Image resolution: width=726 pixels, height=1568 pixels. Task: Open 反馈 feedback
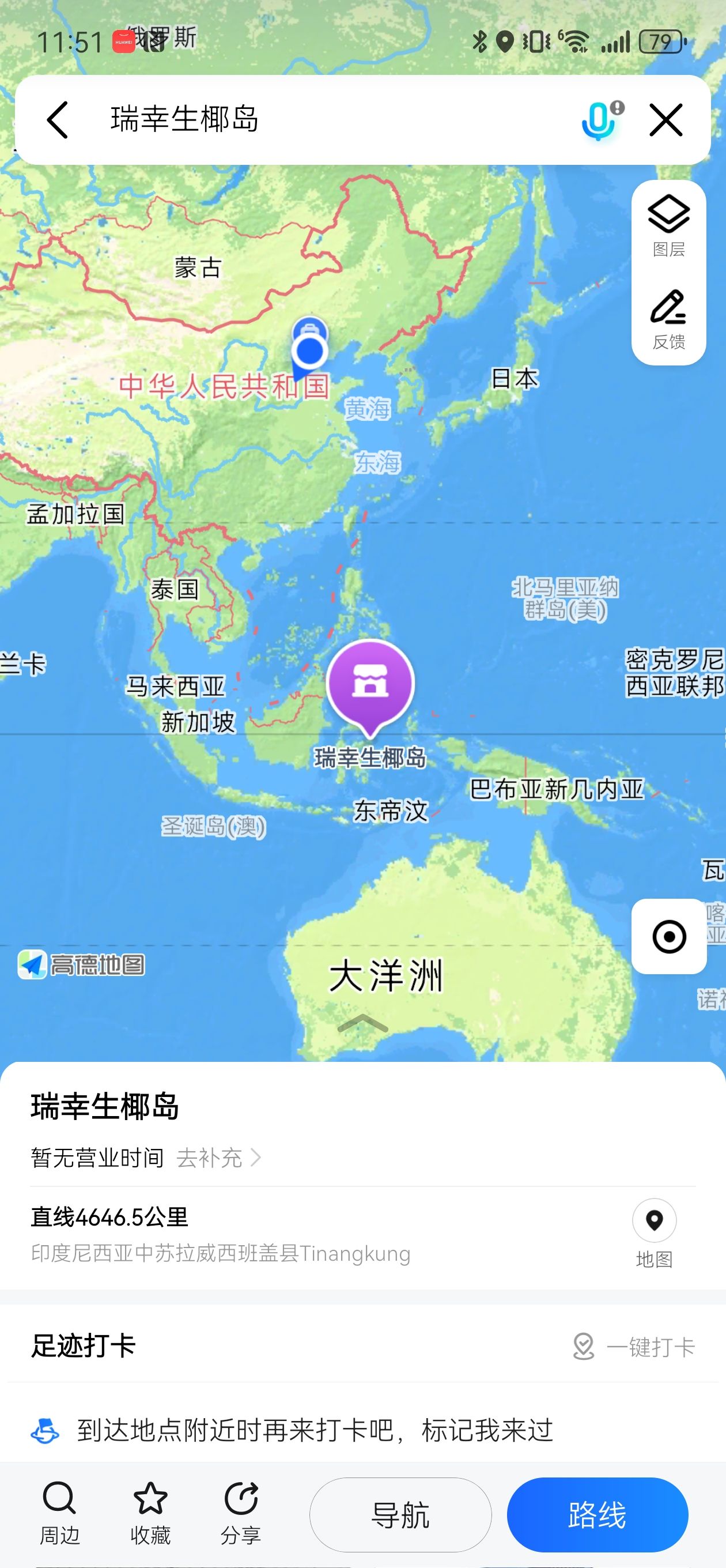(669, 319)
